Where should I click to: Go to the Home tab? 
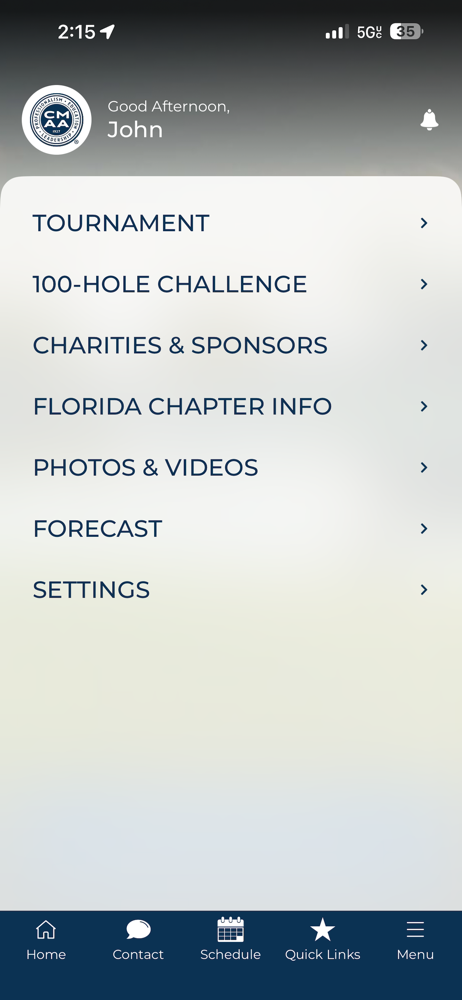pyautogui.click(x=46, y=940)
